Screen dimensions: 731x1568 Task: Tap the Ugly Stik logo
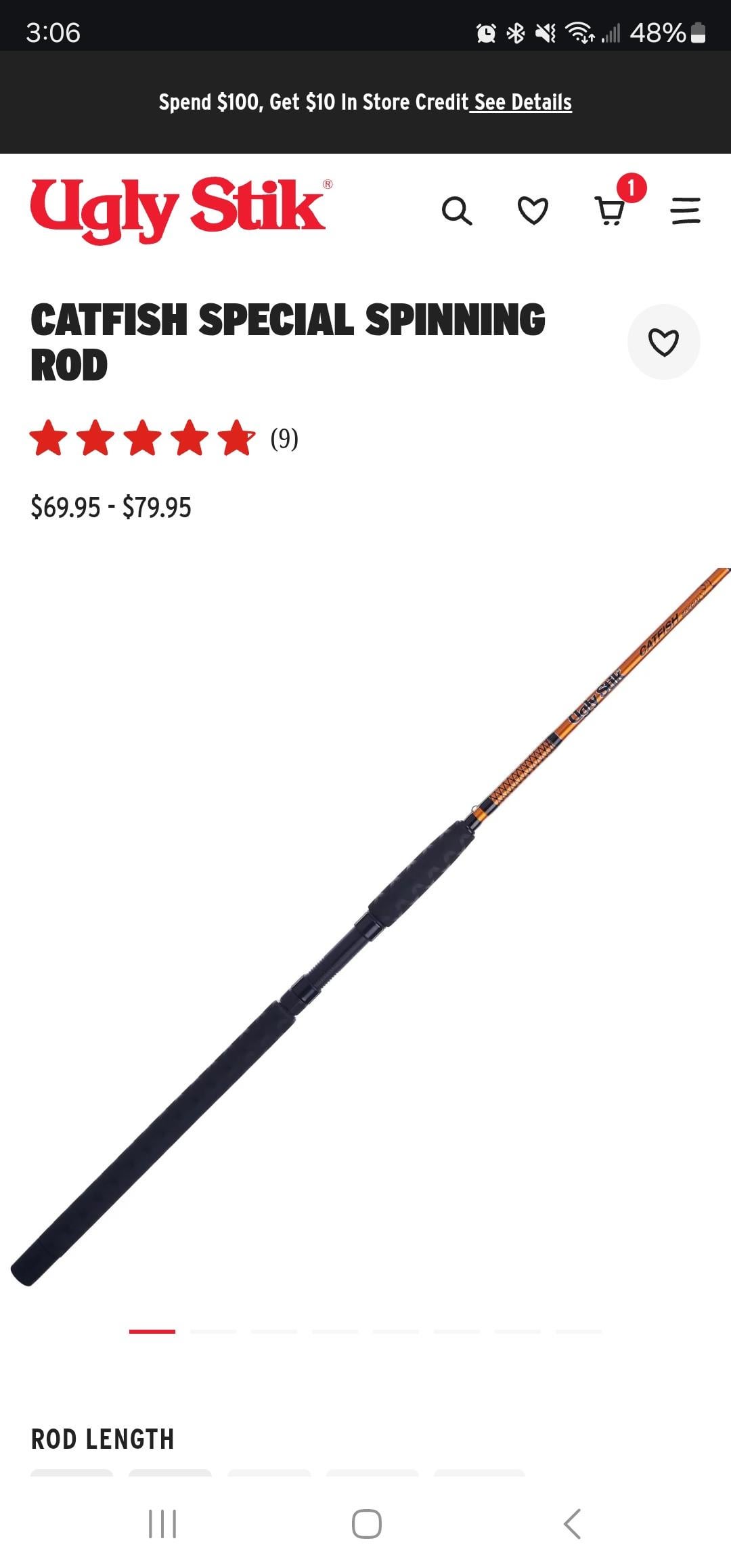pos(177,209)
